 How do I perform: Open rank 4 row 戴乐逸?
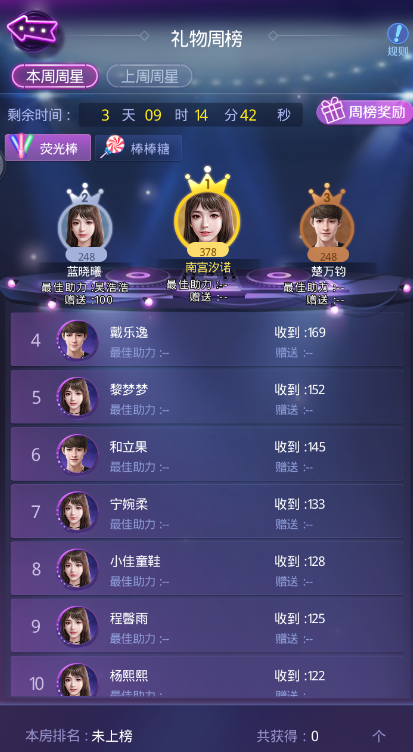[207, 340]
